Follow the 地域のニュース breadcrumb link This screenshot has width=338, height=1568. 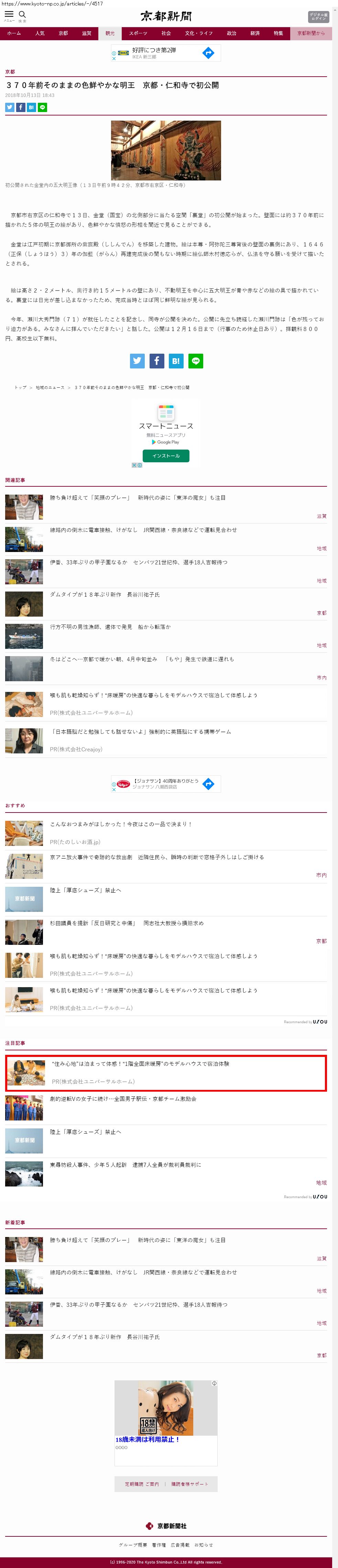coord(50,387)
